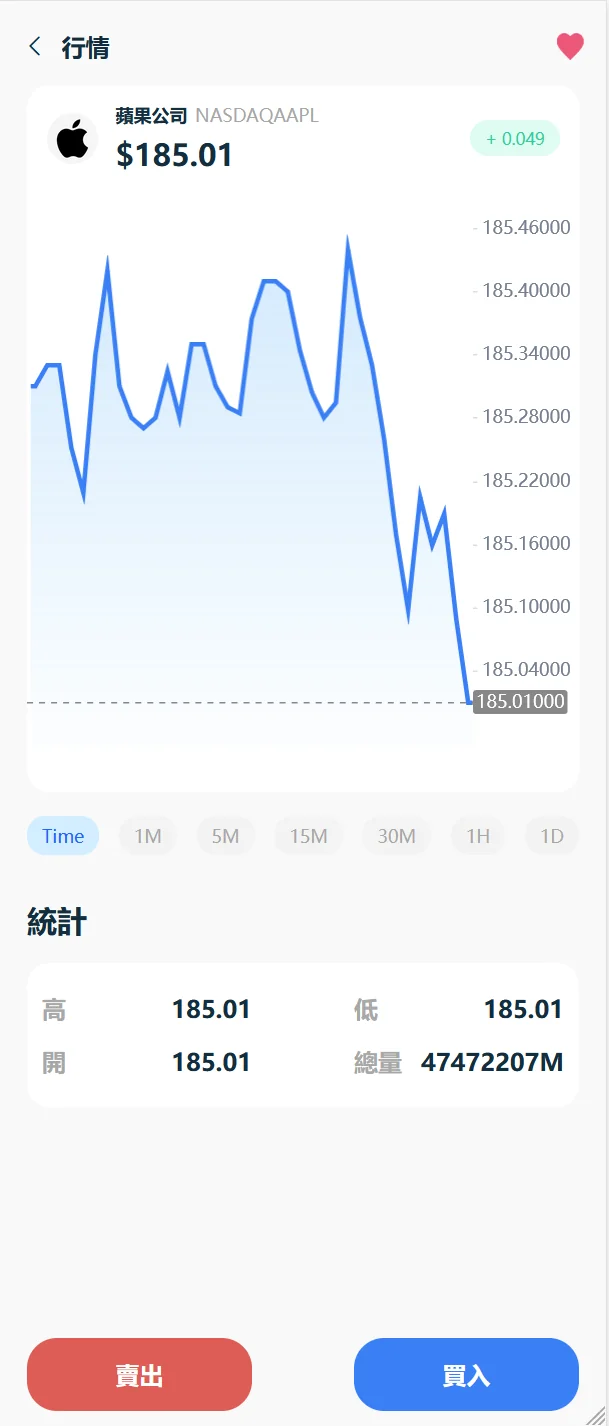
Task: Tap the red 賣出 sell button
Action: point(139,1375)
